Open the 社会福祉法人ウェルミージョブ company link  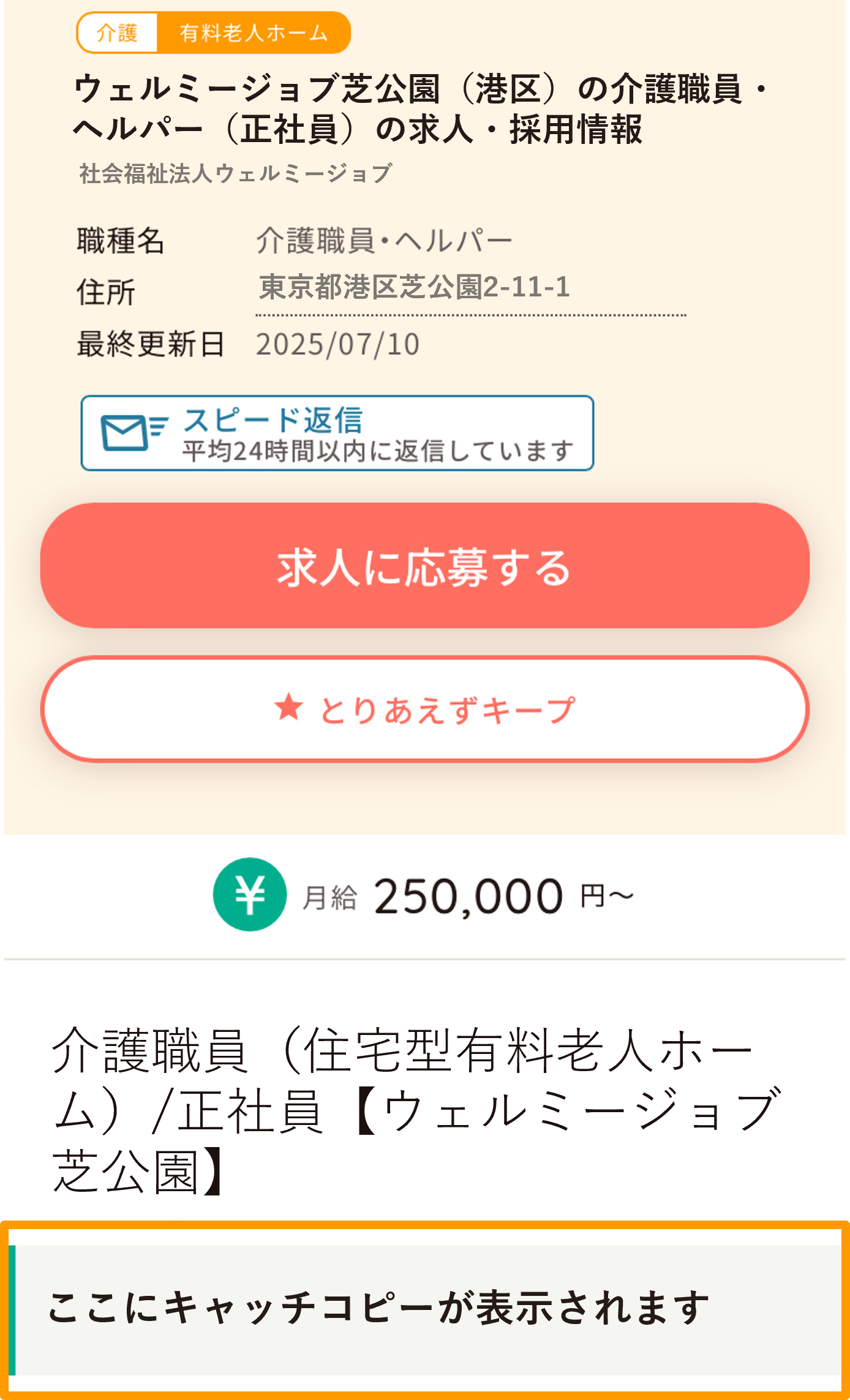click(236, 173)
